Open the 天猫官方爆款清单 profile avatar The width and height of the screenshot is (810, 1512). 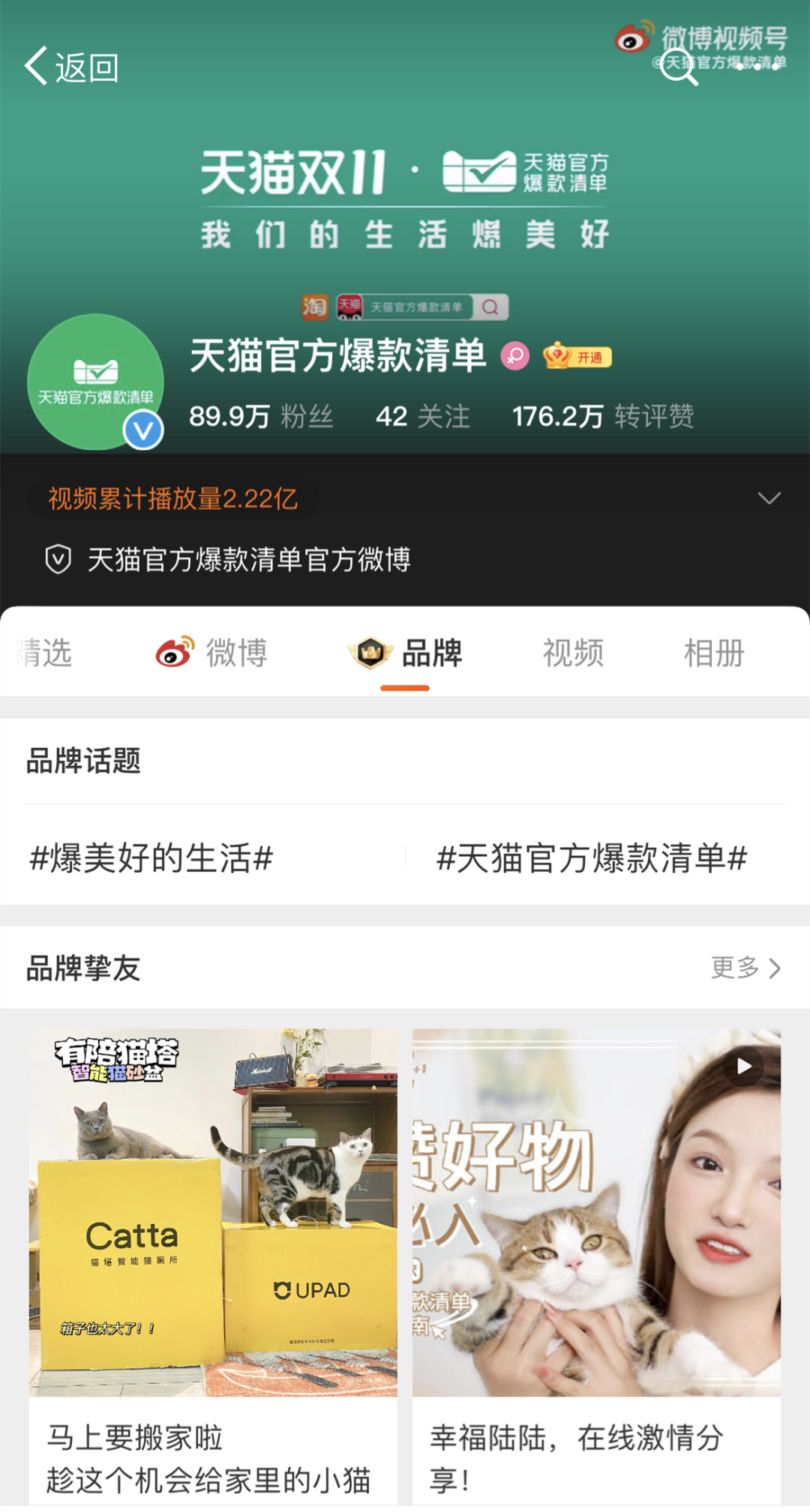click(95, 382)
